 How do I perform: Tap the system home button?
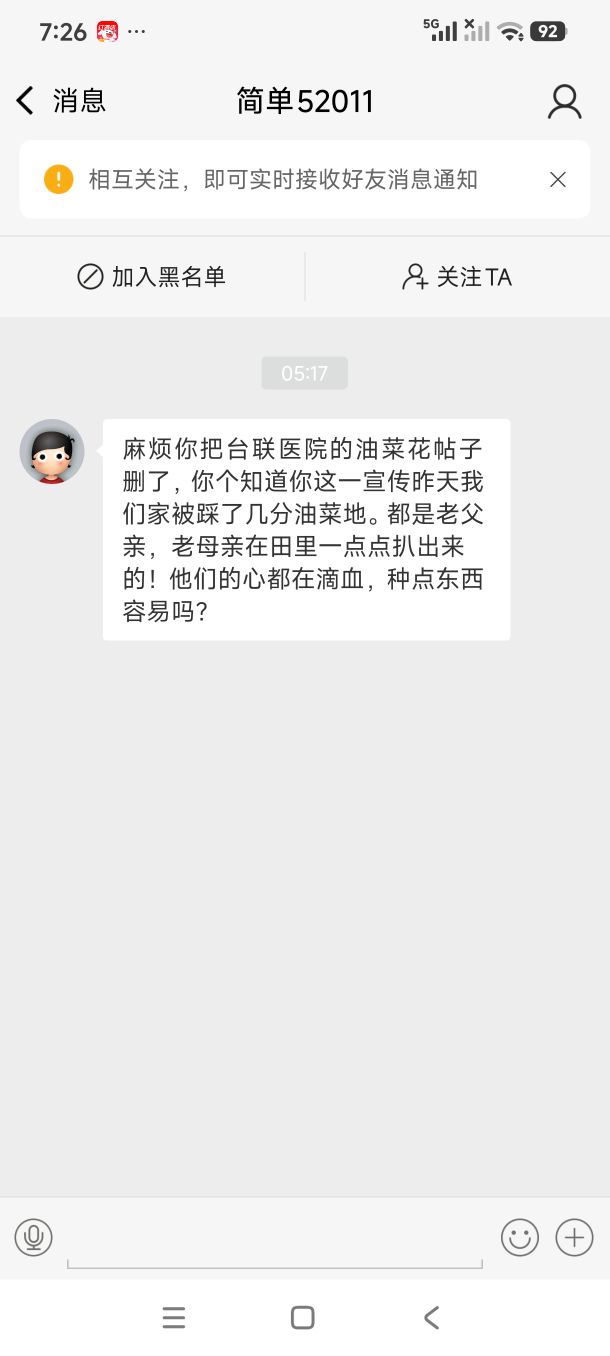[302, 1318]
